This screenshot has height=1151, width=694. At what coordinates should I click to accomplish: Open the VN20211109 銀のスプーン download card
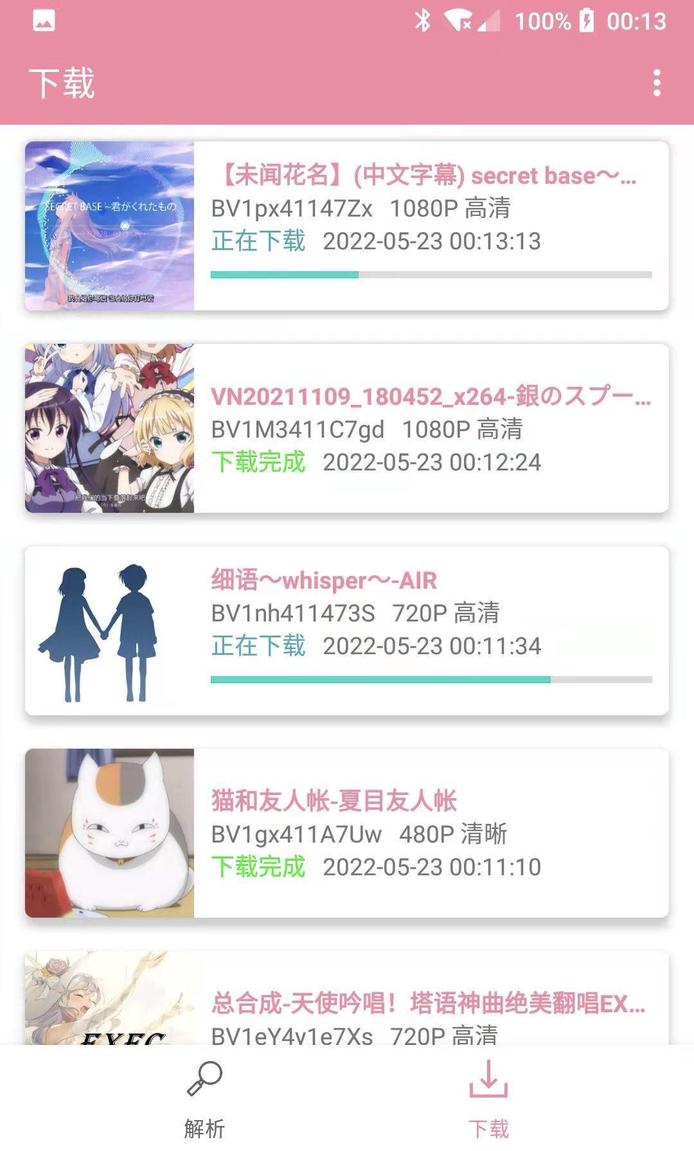[x=346, y=428]
